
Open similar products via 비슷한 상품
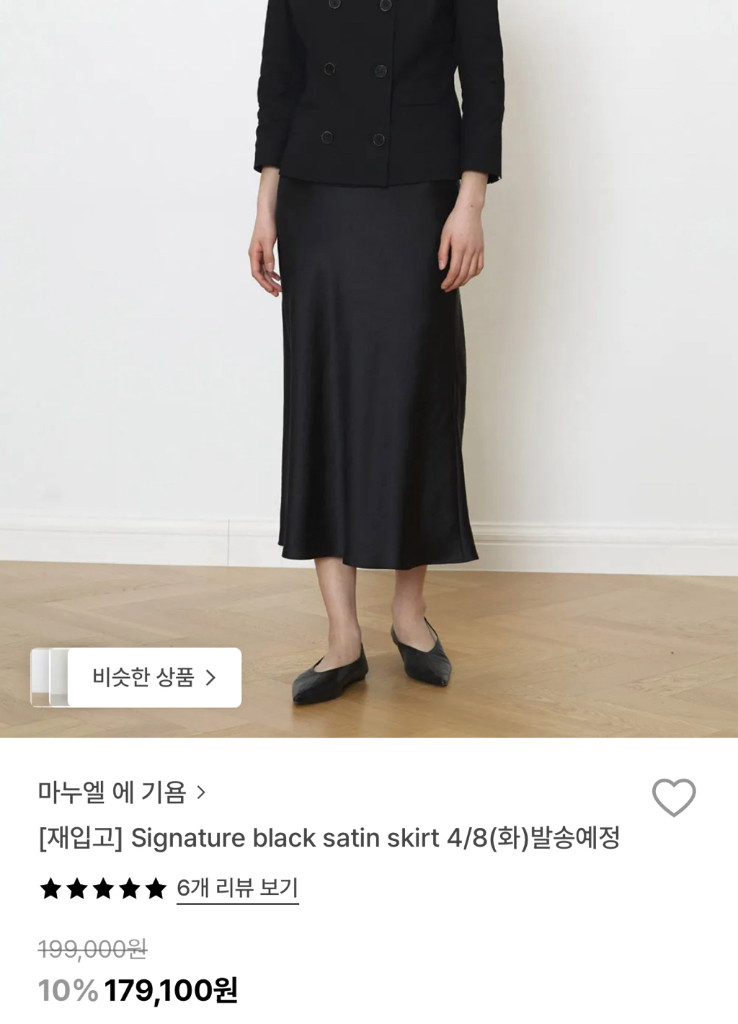(153, 677)
